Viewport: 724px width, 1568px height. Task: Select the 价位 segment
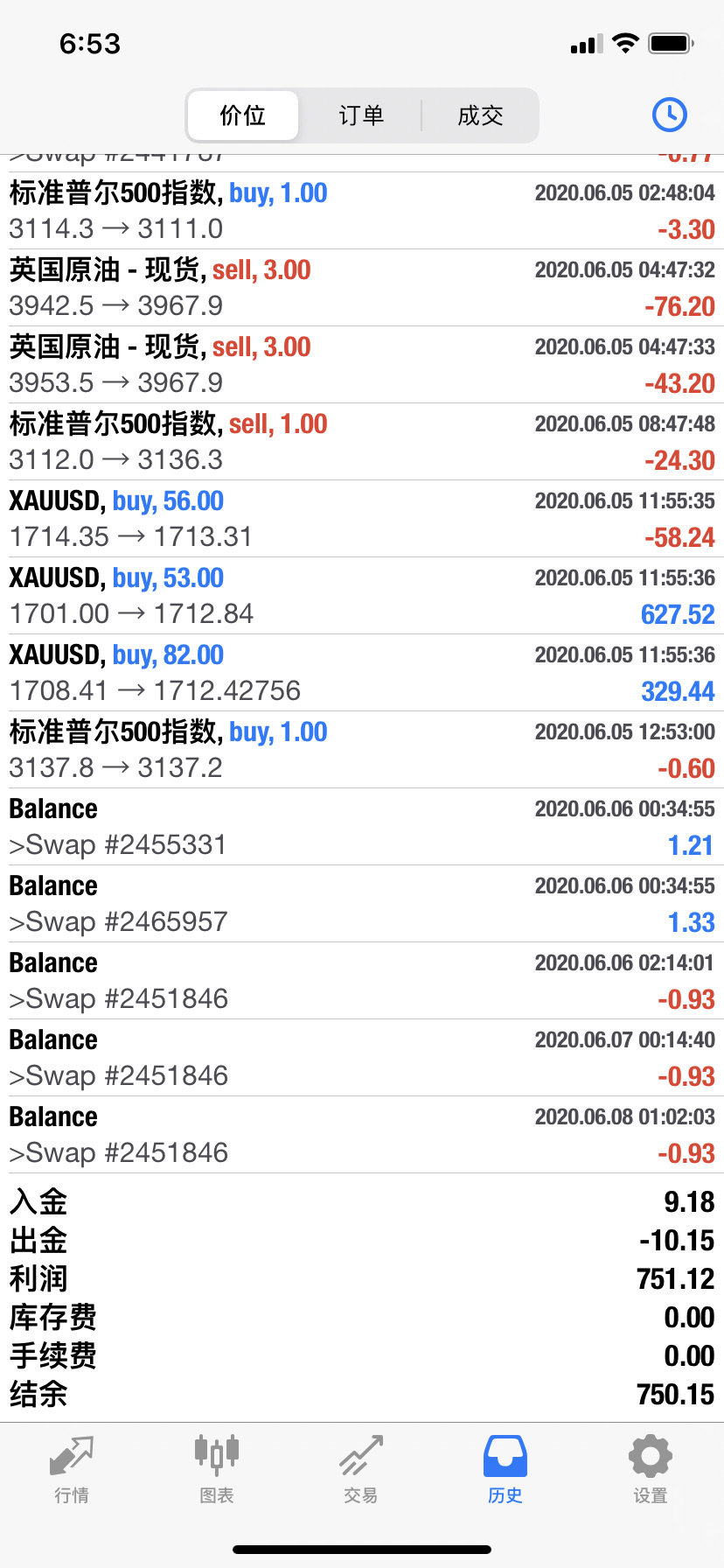242,115
